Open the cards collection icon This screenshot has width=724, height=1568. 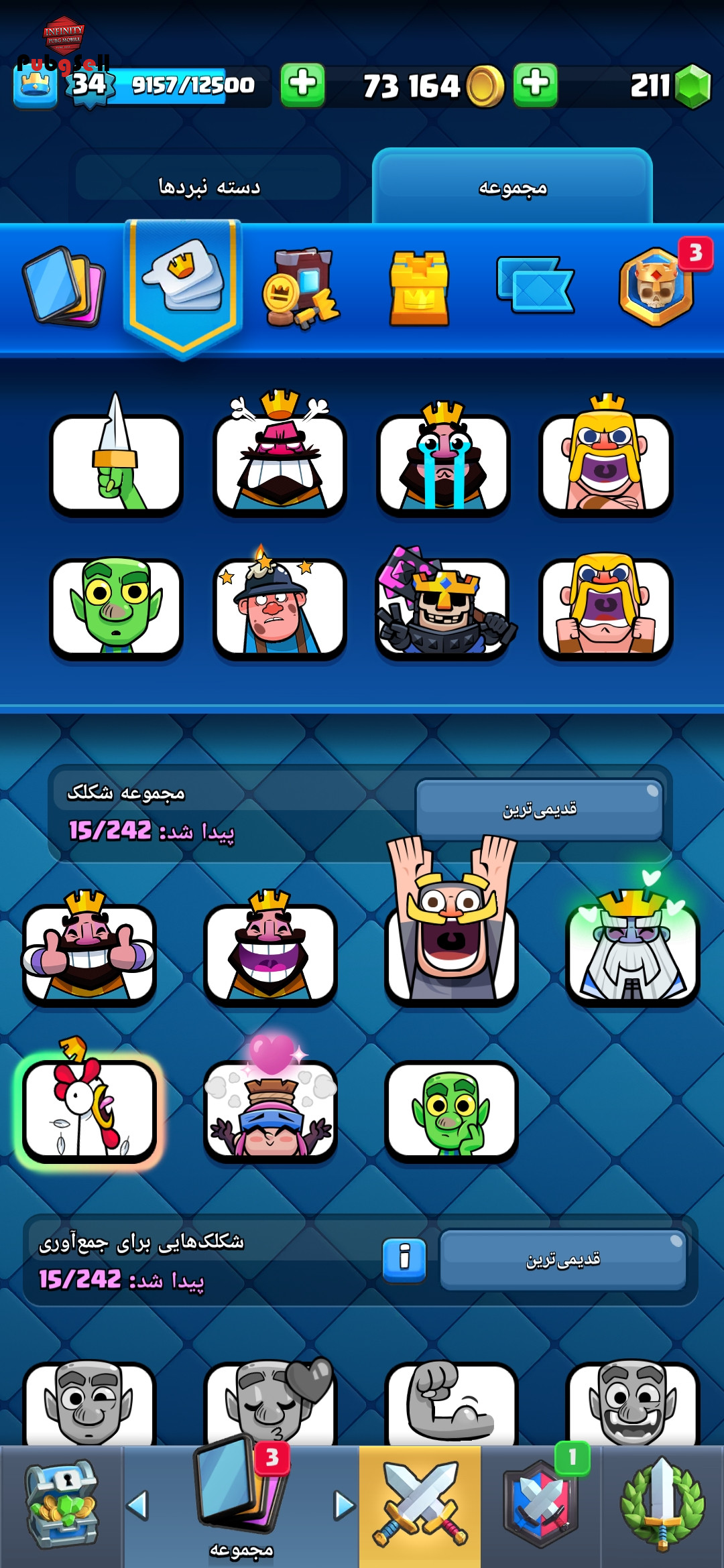tap(64, 288)
